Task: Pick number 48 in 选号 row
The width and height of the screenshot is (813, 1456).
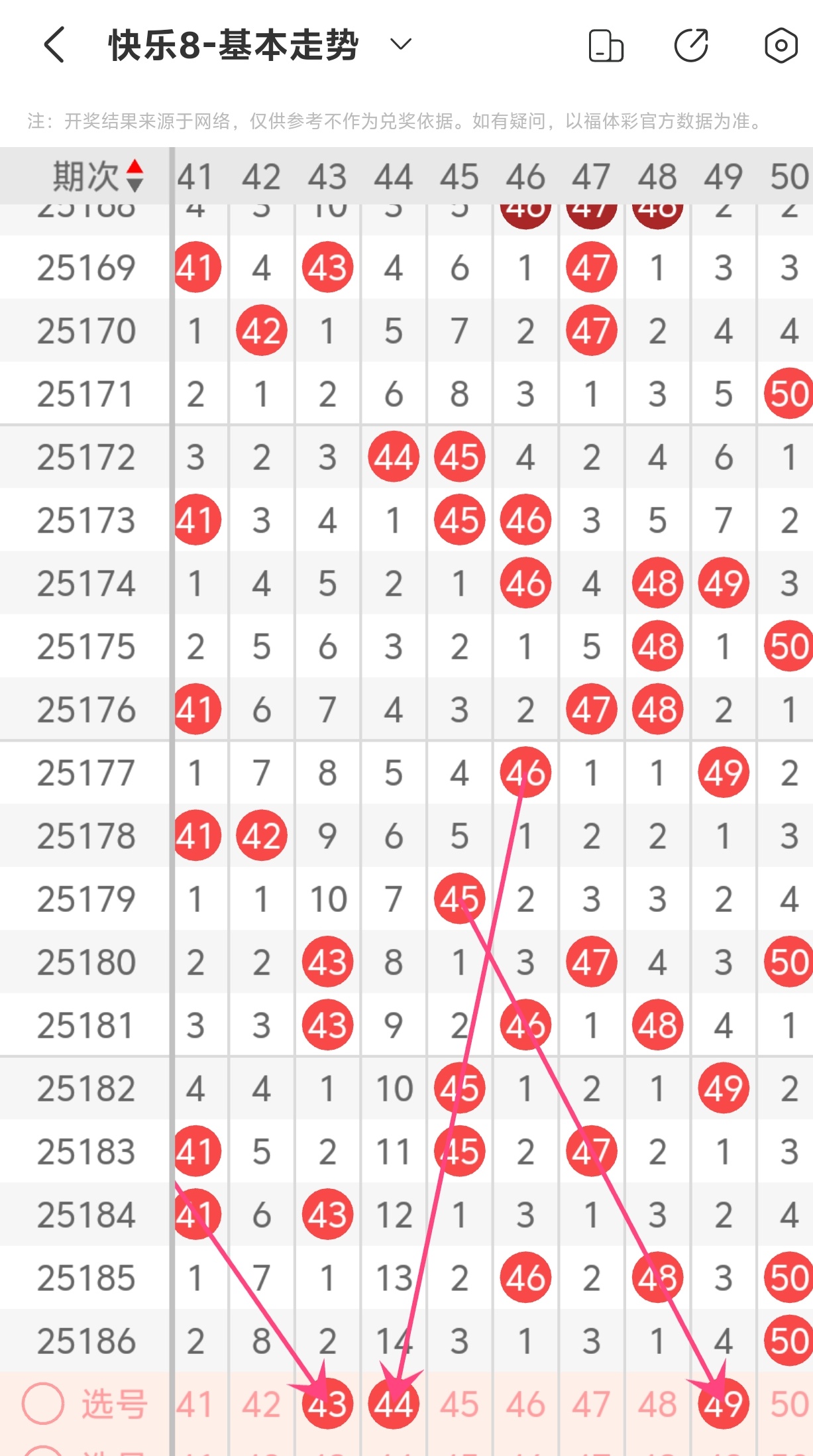Action: click(658, 1404)
